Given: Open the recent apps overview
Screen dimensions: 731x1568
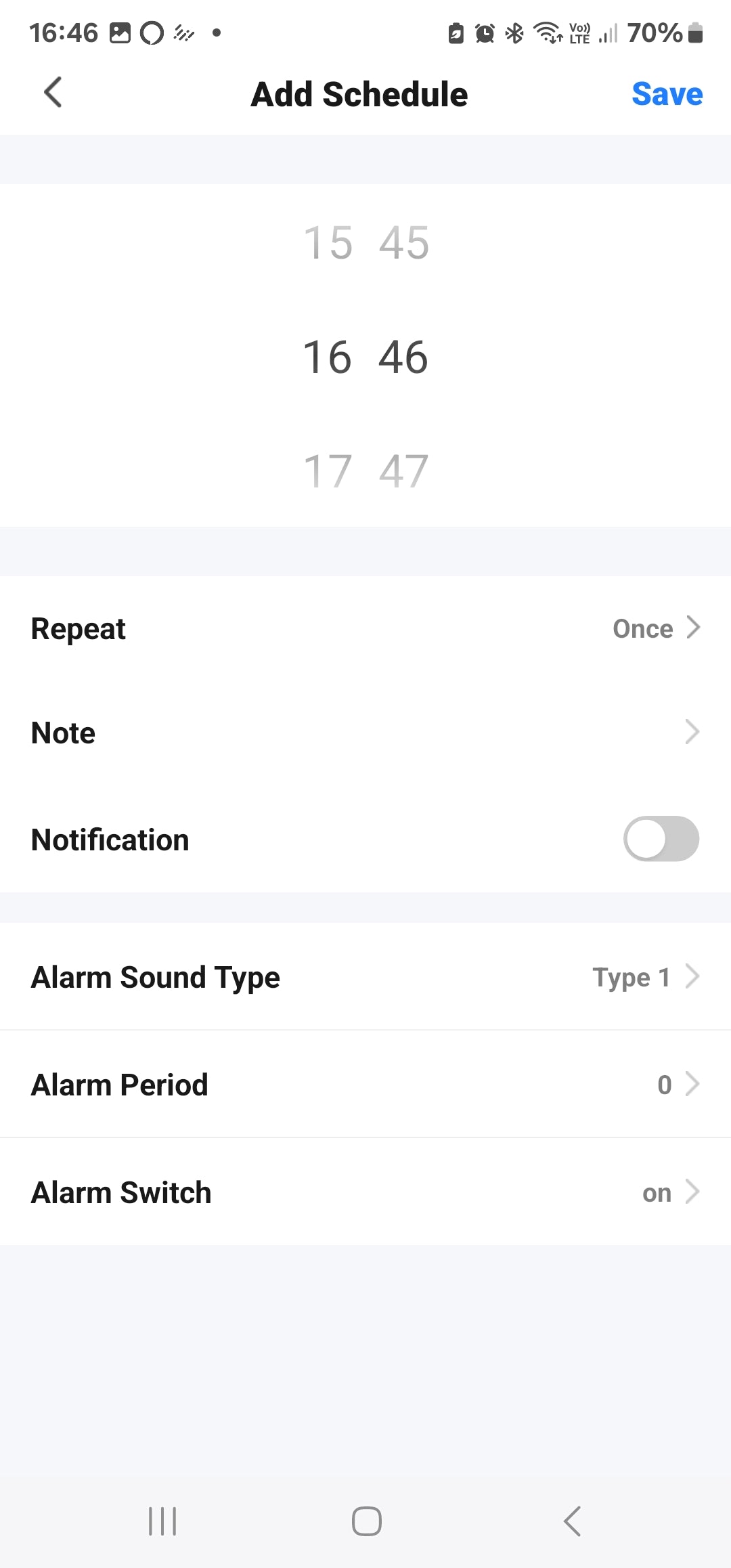Looking at the screenshot, I should [162, 1521].
